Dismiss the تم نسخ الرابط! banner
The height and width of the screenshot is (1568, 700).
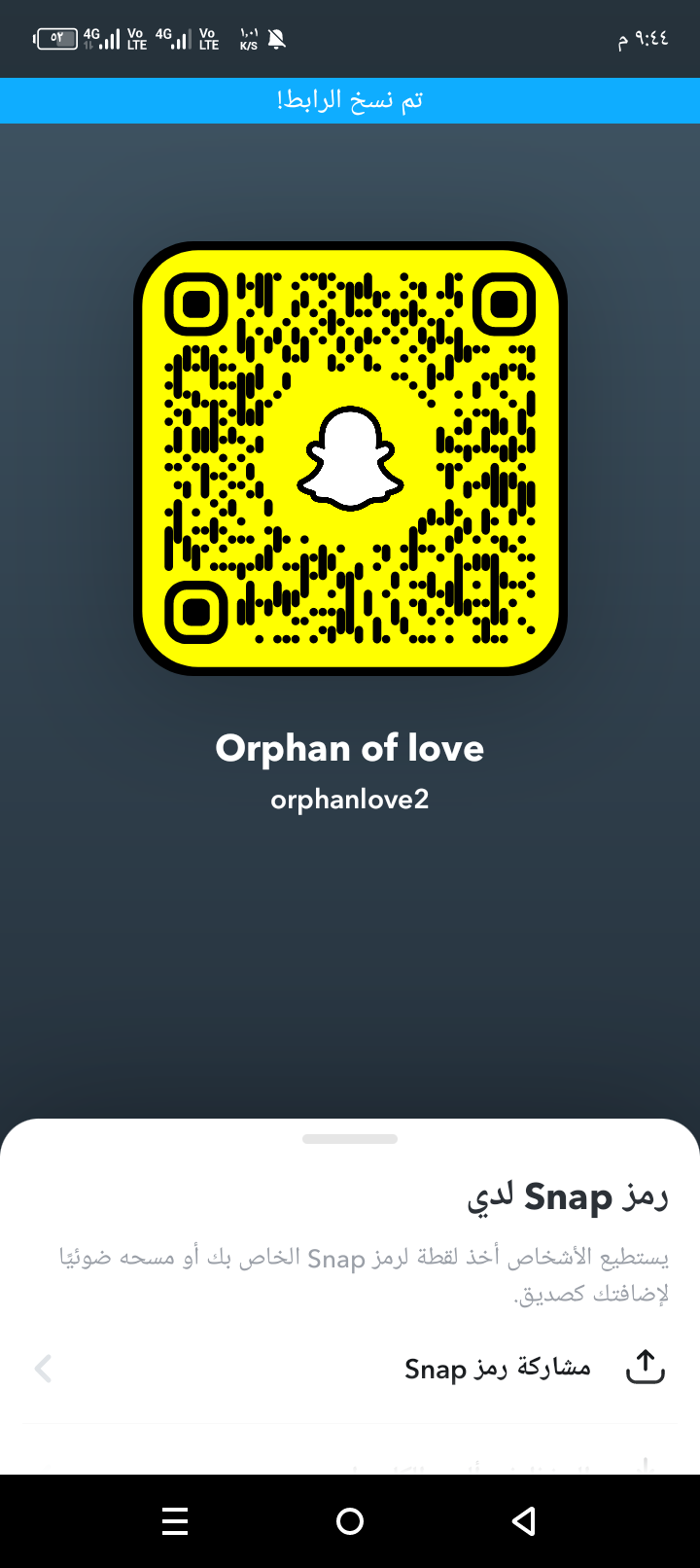tap(350, 99)
